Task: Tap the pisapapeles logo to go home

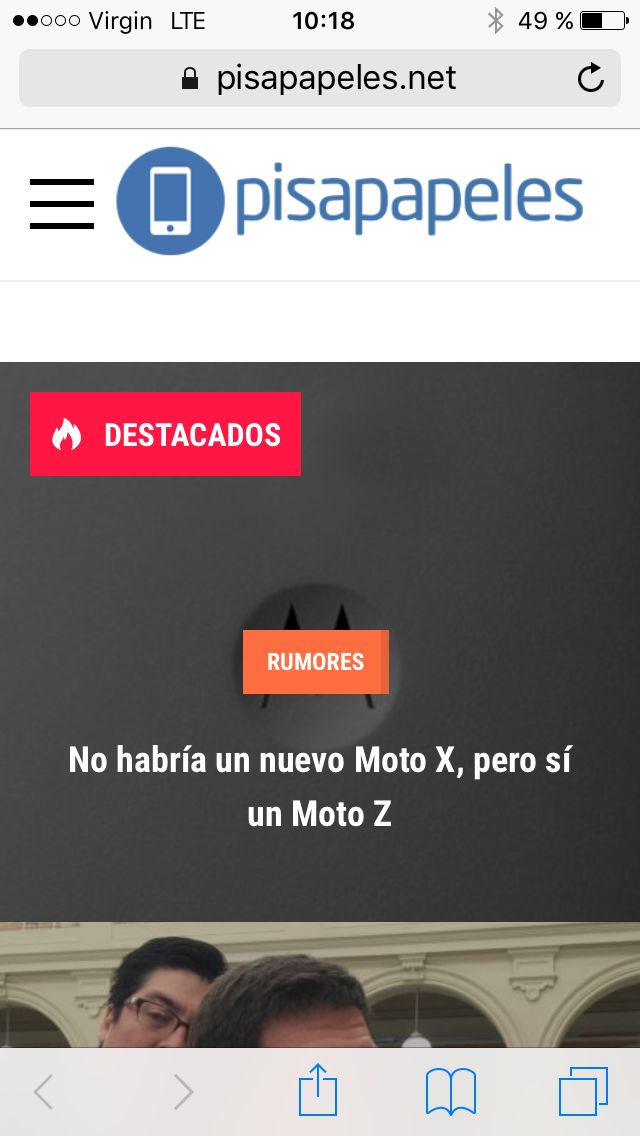Action: (350, 201)
